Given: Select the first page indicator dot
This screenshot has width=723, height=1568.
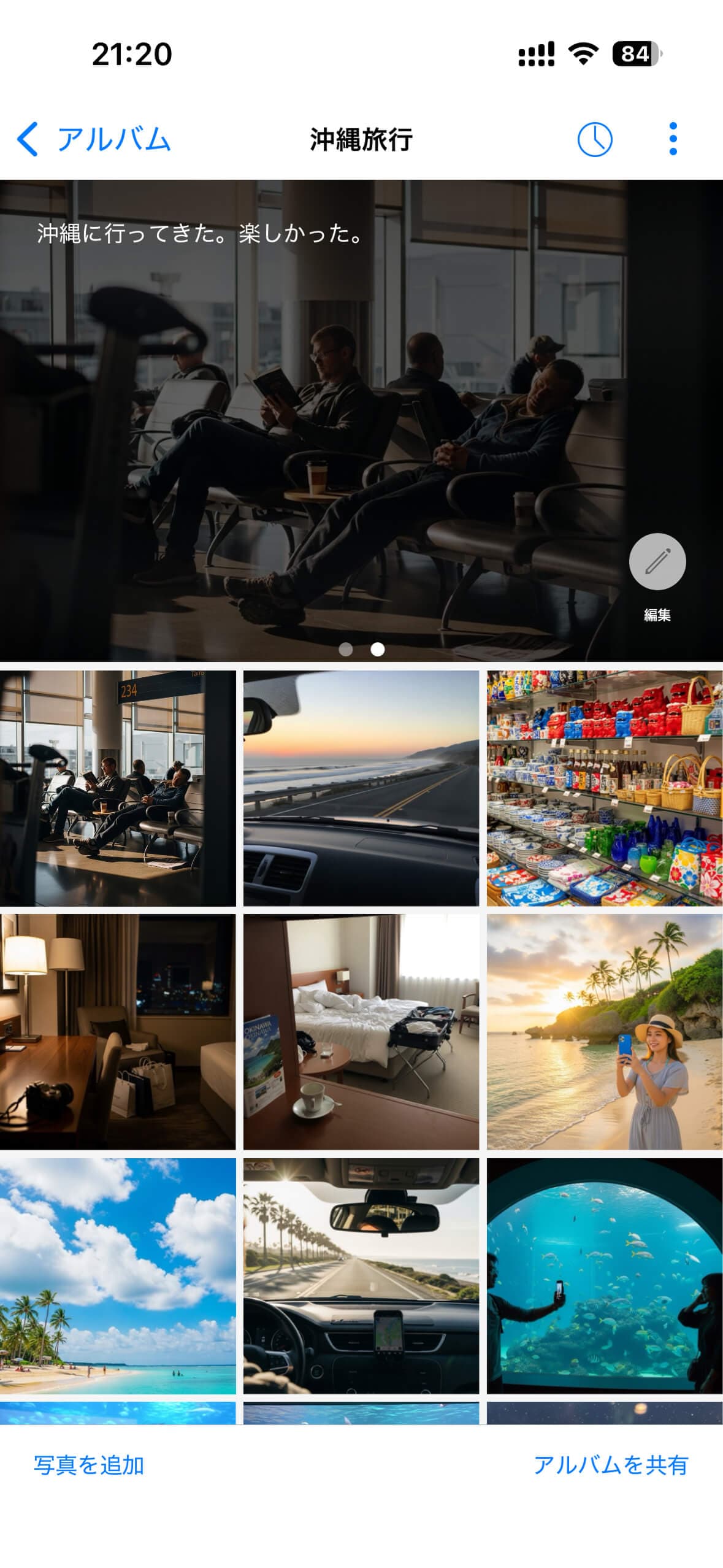Looking at the screenshot, I should click(x=346, y=649).
